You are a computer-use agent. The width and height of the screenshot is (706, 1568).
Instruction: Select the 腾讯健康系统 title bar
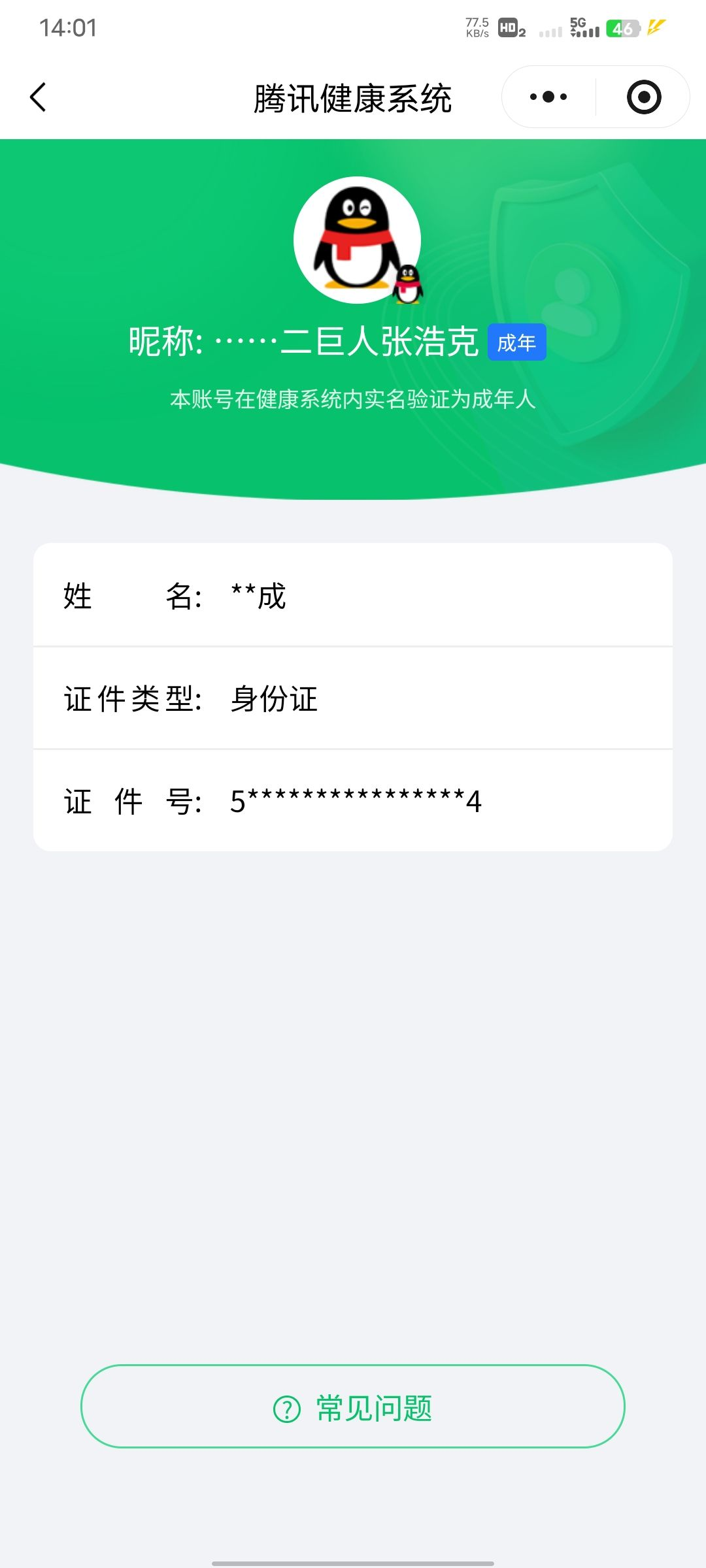[x=353, y=99]
